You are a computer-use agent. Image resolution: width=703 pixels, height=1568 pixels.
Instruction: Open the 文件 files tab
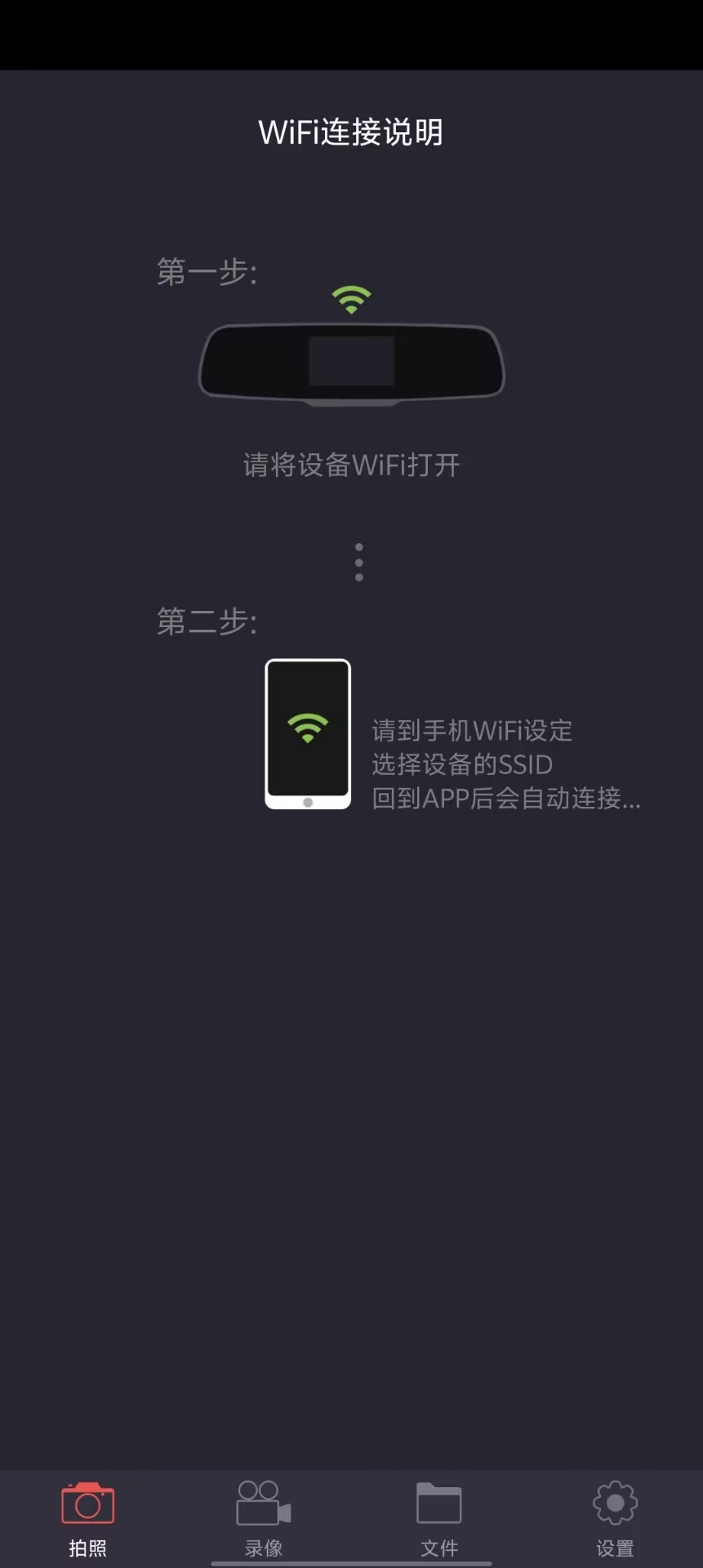[x=439, y=1517]
